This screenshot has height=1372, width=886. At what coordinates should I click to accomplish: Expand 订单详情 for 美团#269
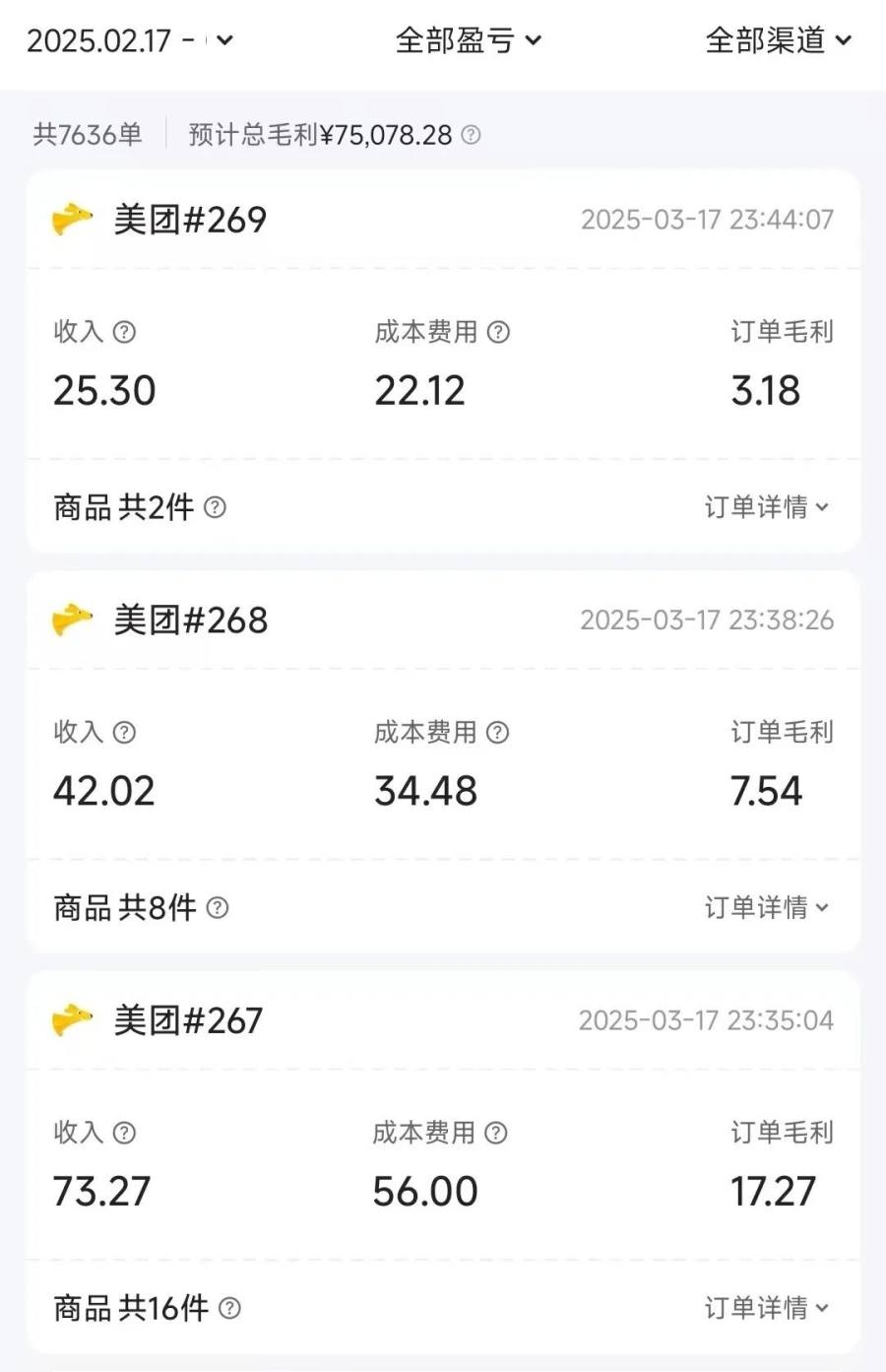[x=767, y=507]
